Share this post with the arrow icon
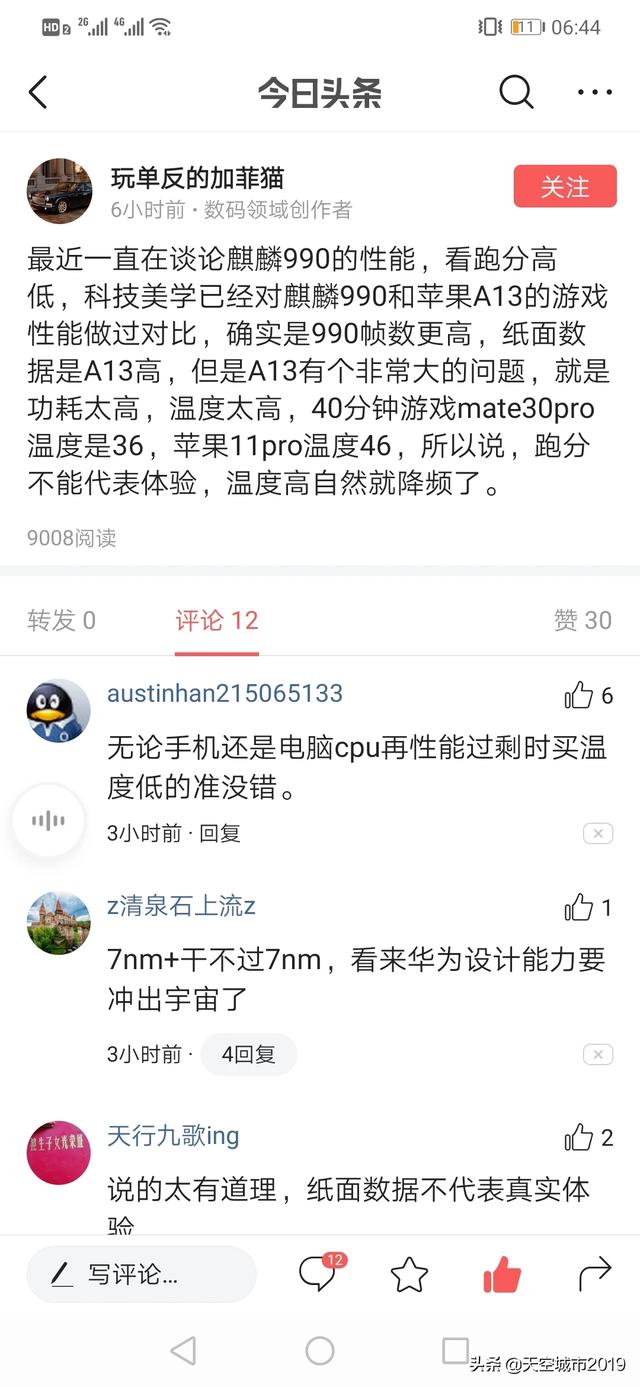Screen dimensions: 640x1387 595,1274
